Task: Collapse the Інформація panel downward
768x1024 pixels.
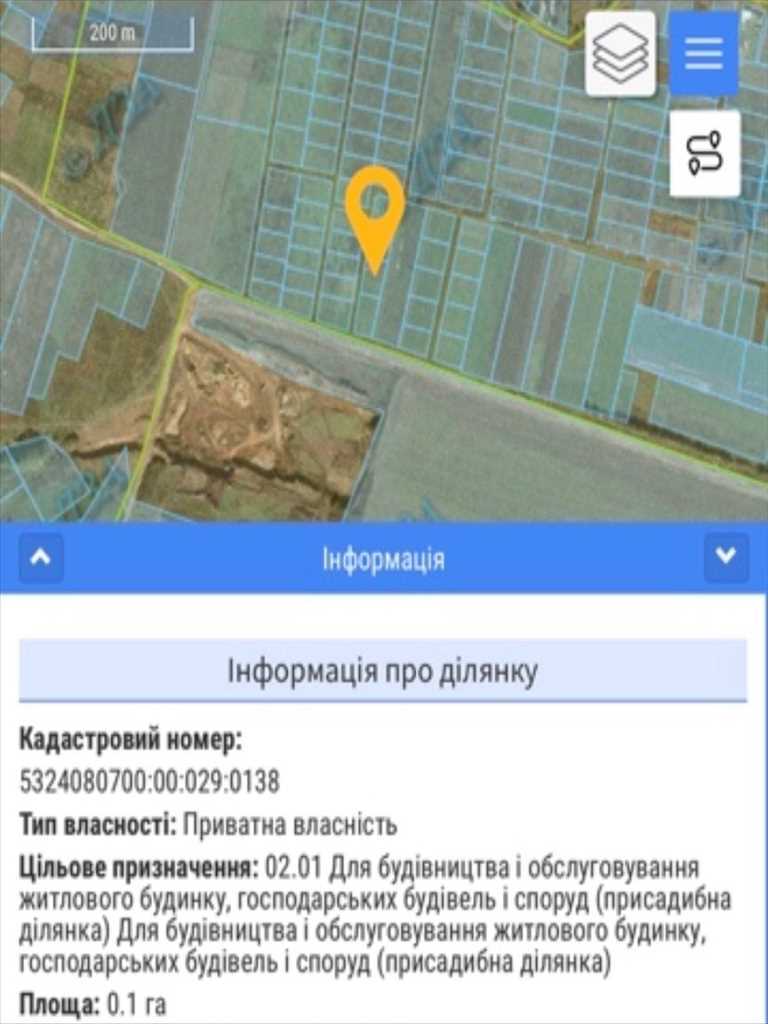Action: click(726, 557)
